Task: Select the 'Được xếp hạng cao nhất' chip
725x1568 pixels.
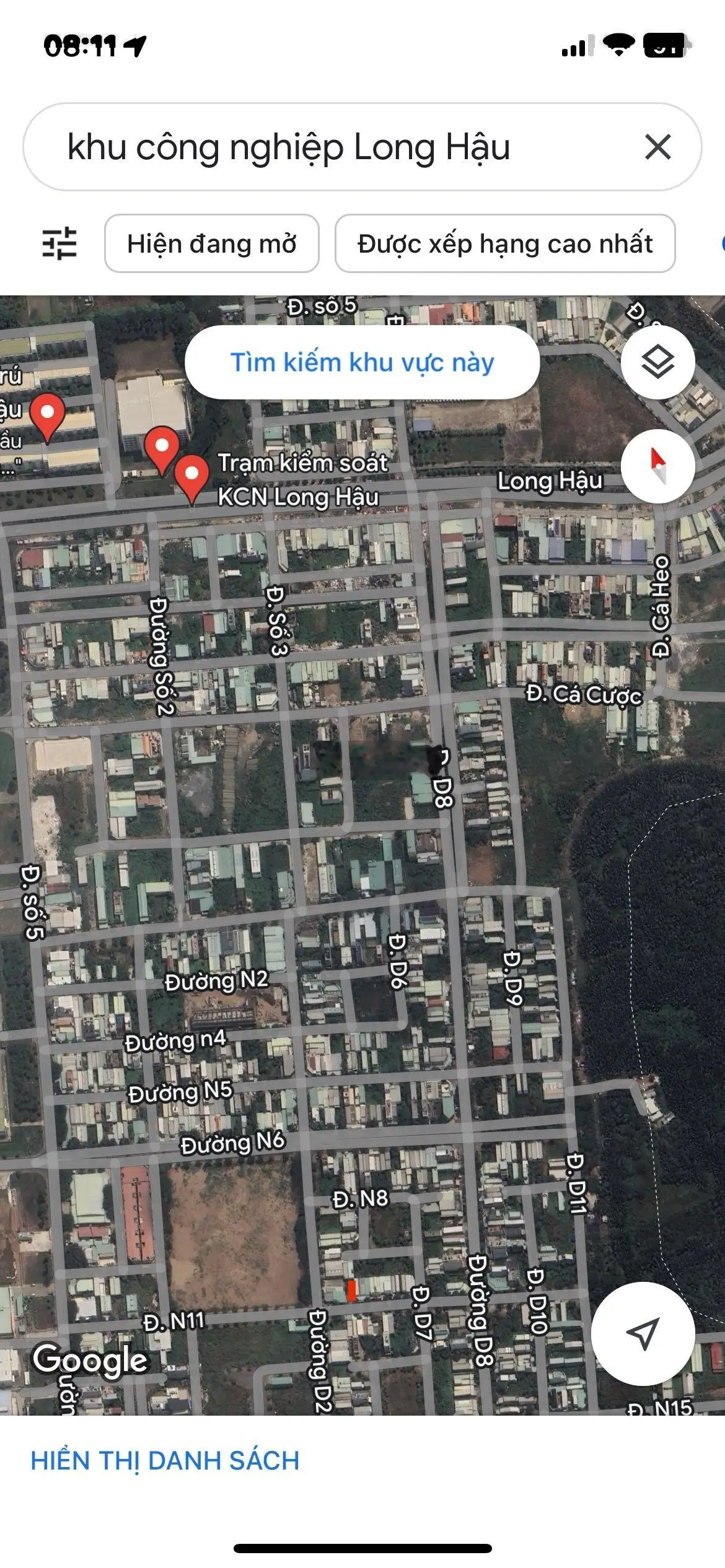Action: (x=504, y=243)
